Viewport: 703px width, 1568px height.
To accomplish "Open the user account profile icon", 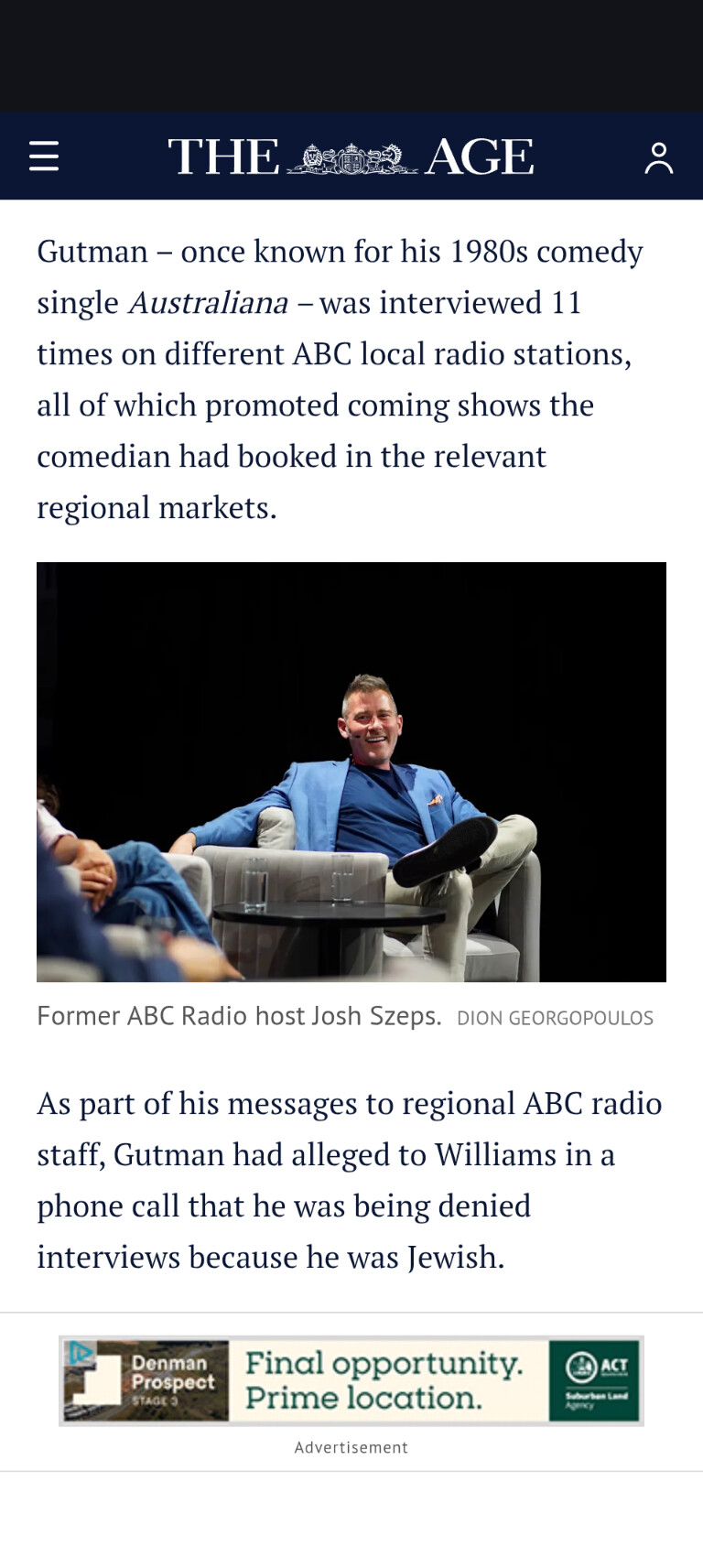I will point(658,157).
